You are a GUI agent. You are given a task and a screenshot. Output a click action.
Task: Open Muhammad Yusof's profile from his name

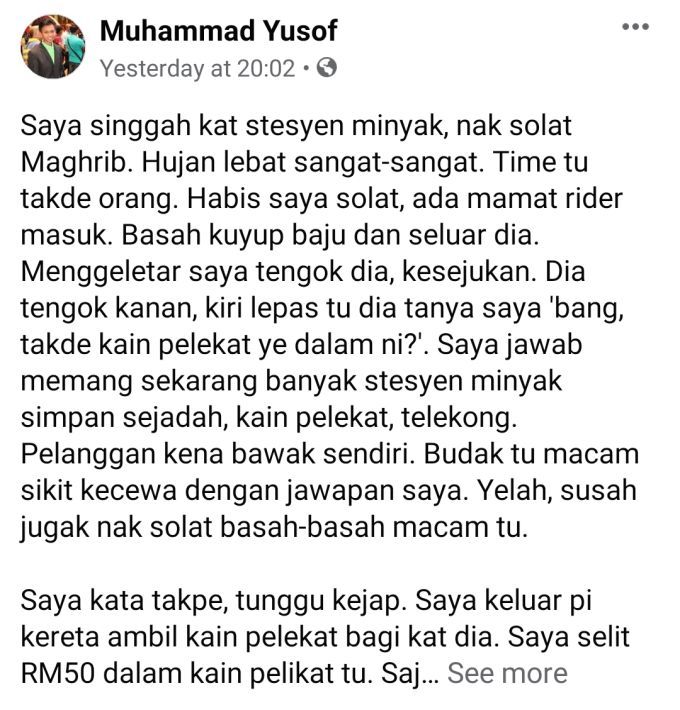click(x=218, y=31)
